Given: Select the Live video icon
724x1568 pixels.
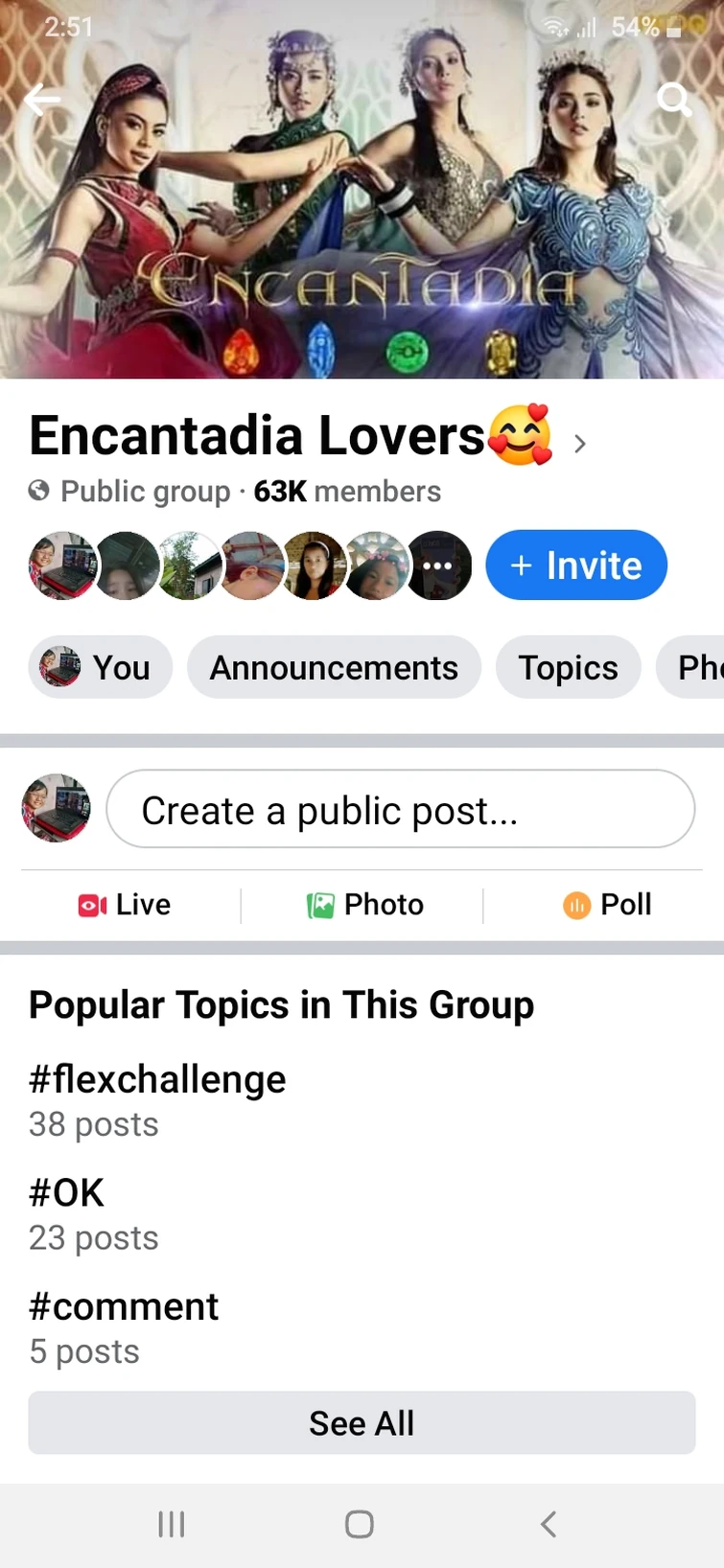Looking at the screenshot, I should click(x=124, y=904).
